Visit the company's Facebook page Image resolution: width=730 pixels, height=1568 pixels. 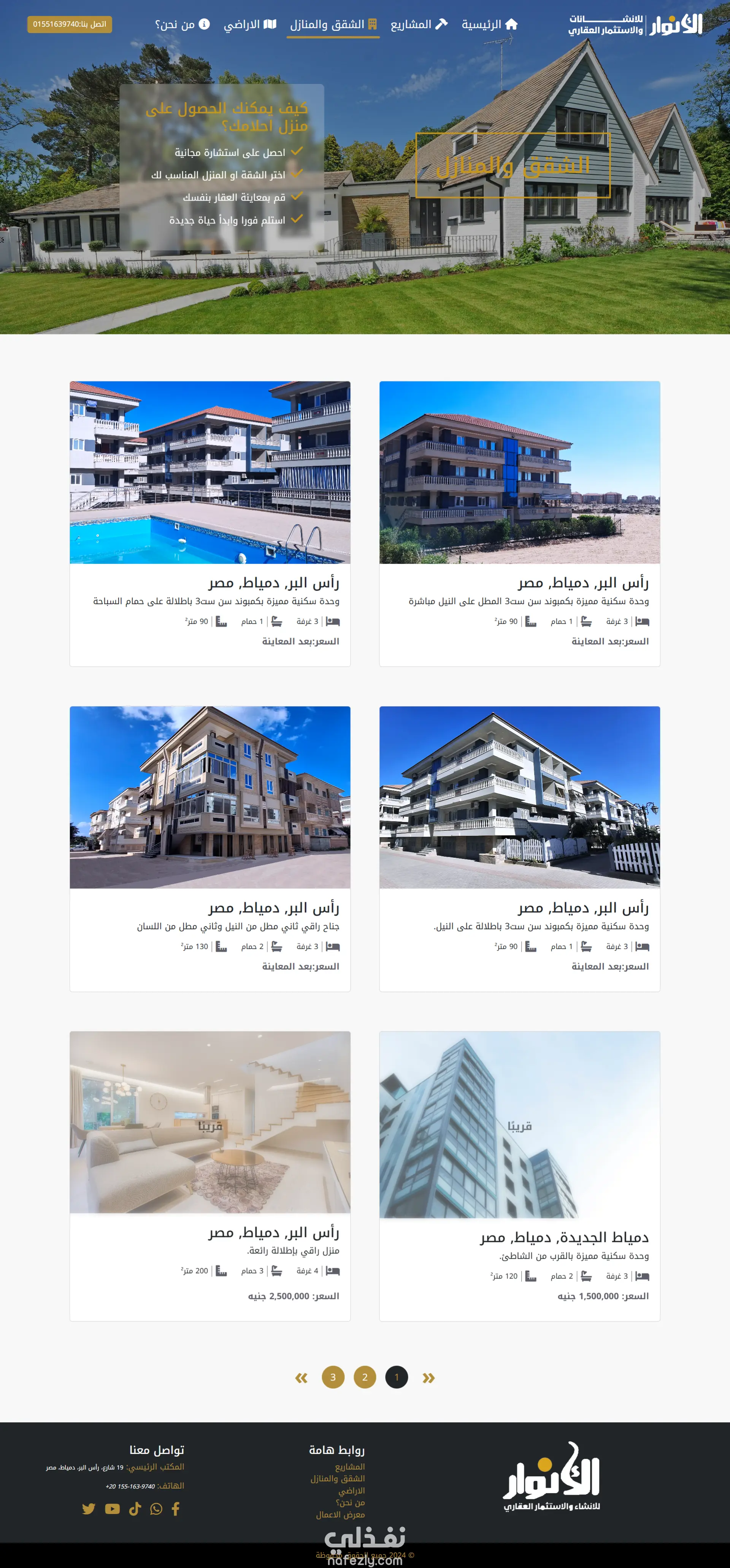pos(176,1508)
